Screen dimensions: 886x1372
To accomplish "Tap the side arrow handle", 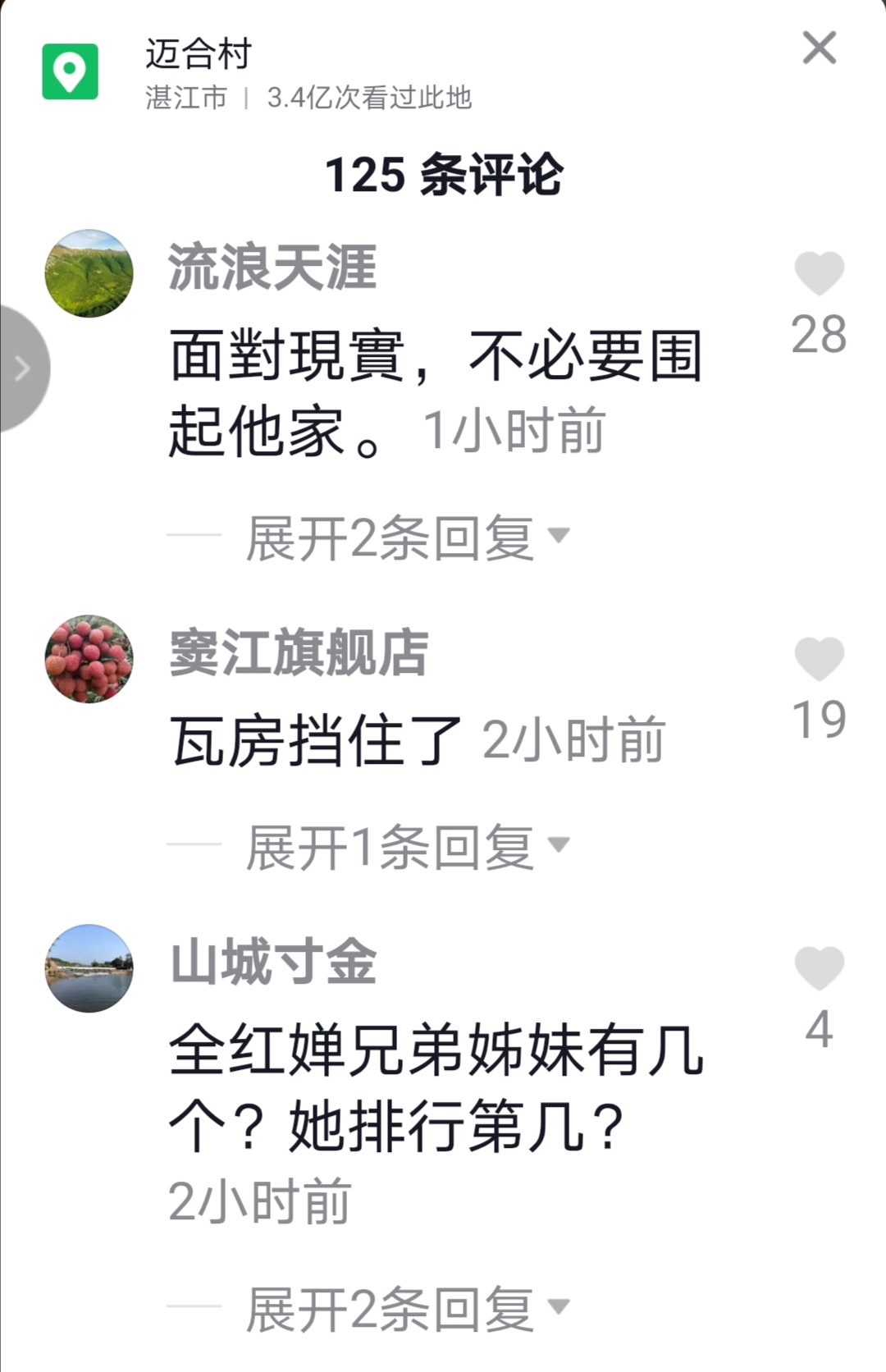I will [x=23, y=368].
